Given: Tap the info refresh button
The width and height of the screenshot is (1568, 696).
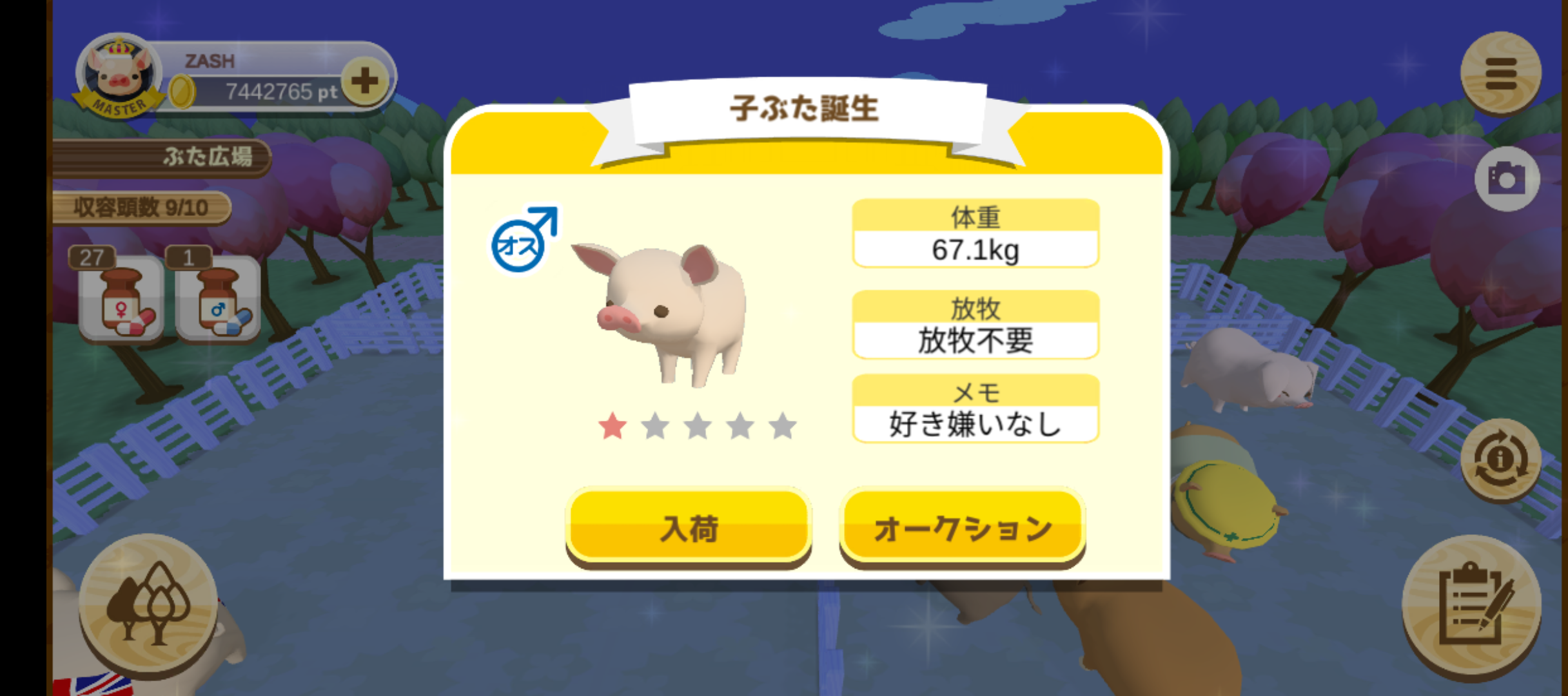Looking at the screenshot, I should point(1500,460).
